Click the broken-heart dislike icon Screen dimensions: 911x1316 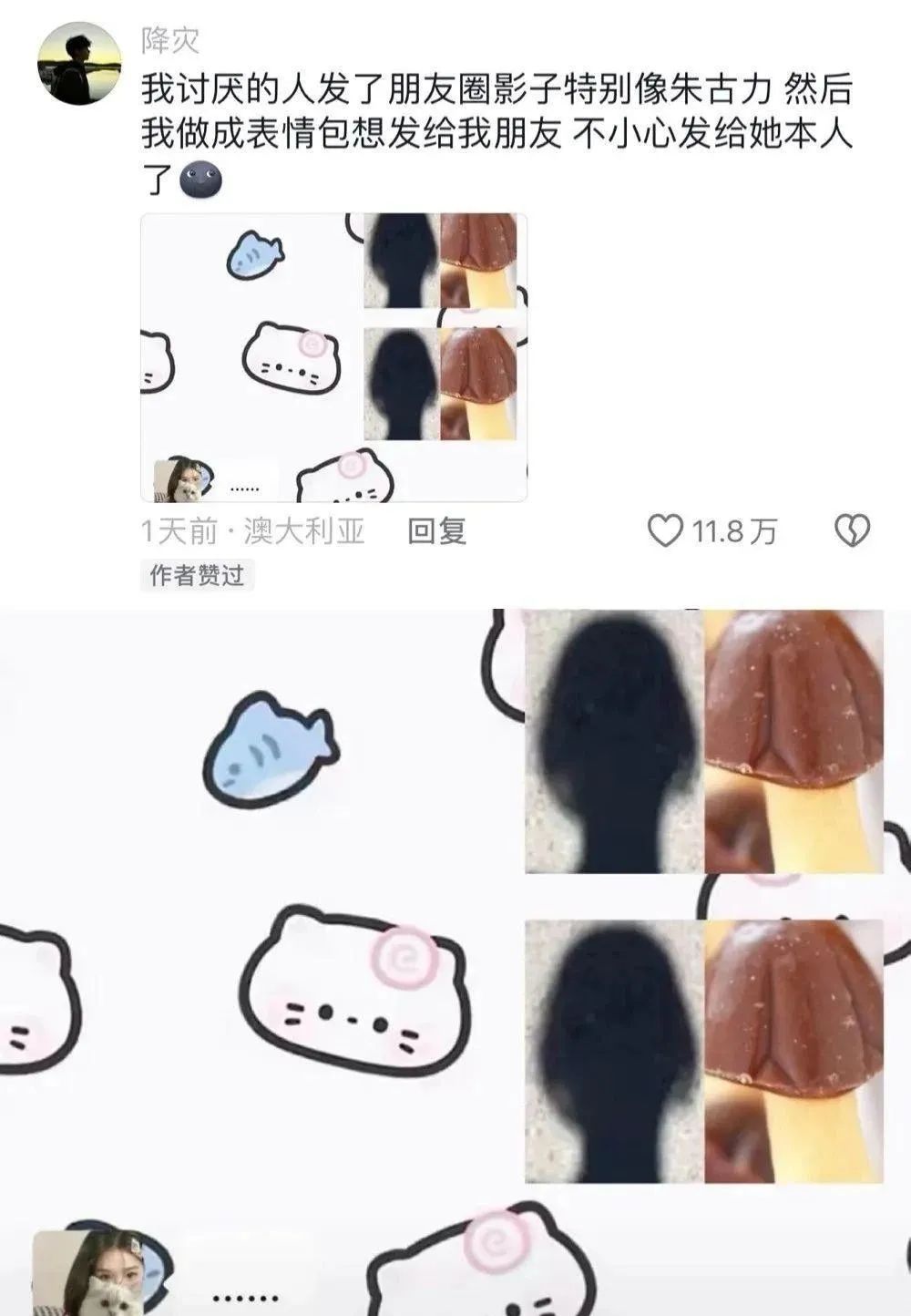(x=851, y=529)
